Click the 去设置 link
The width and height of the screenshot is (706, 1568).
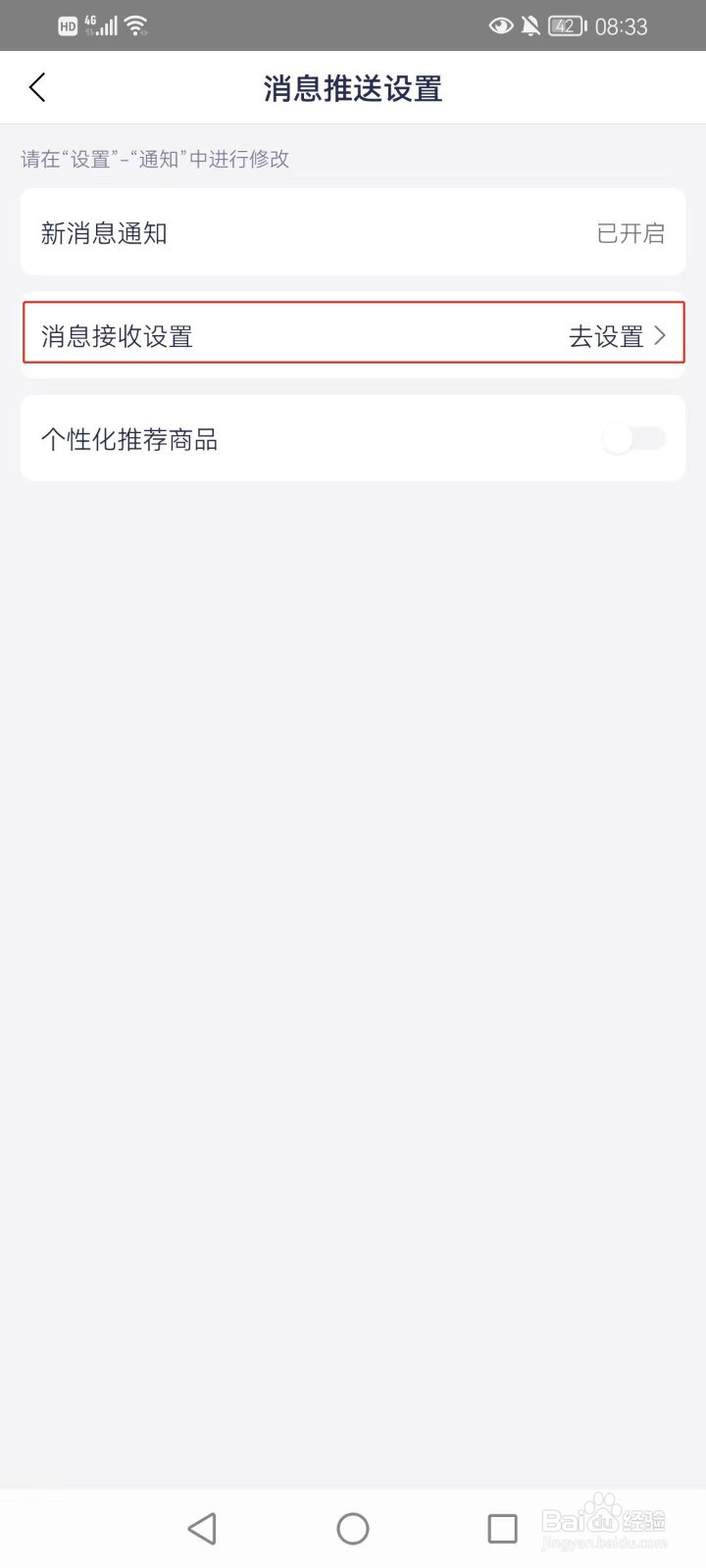coord(606,334)
